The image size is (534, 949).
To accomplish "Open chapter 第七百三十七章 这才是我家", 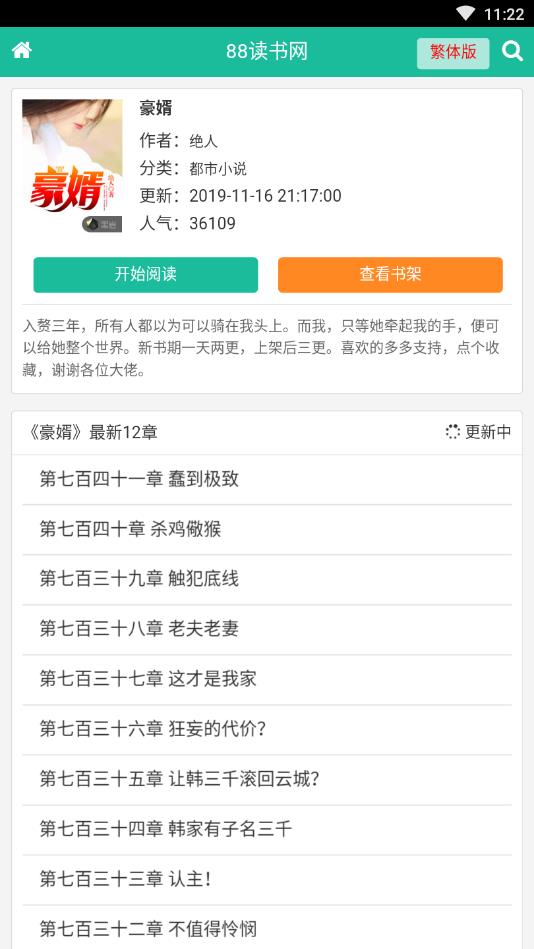I will click(x=267, y=680).
